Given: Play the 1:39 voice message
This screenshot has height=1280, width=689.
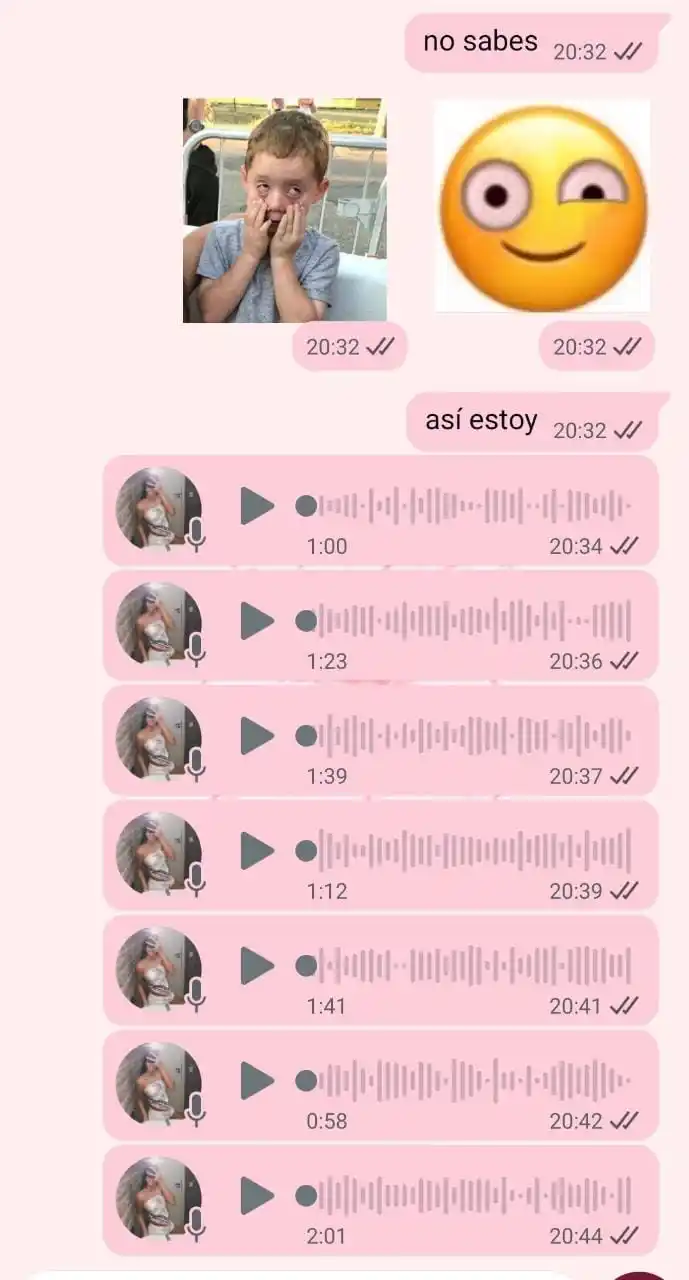Looking at the screenshot, I should (256, 736).
